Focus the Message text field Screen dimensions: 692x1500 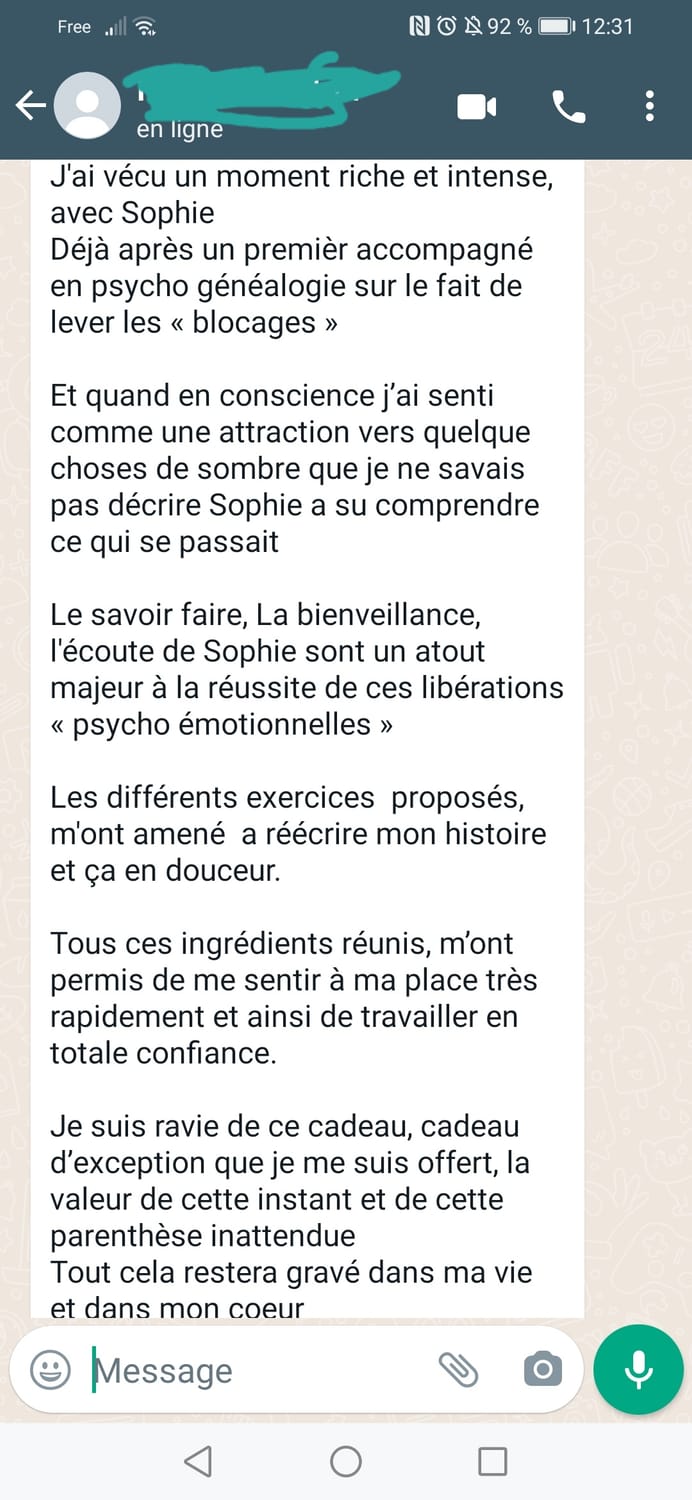250,1370
